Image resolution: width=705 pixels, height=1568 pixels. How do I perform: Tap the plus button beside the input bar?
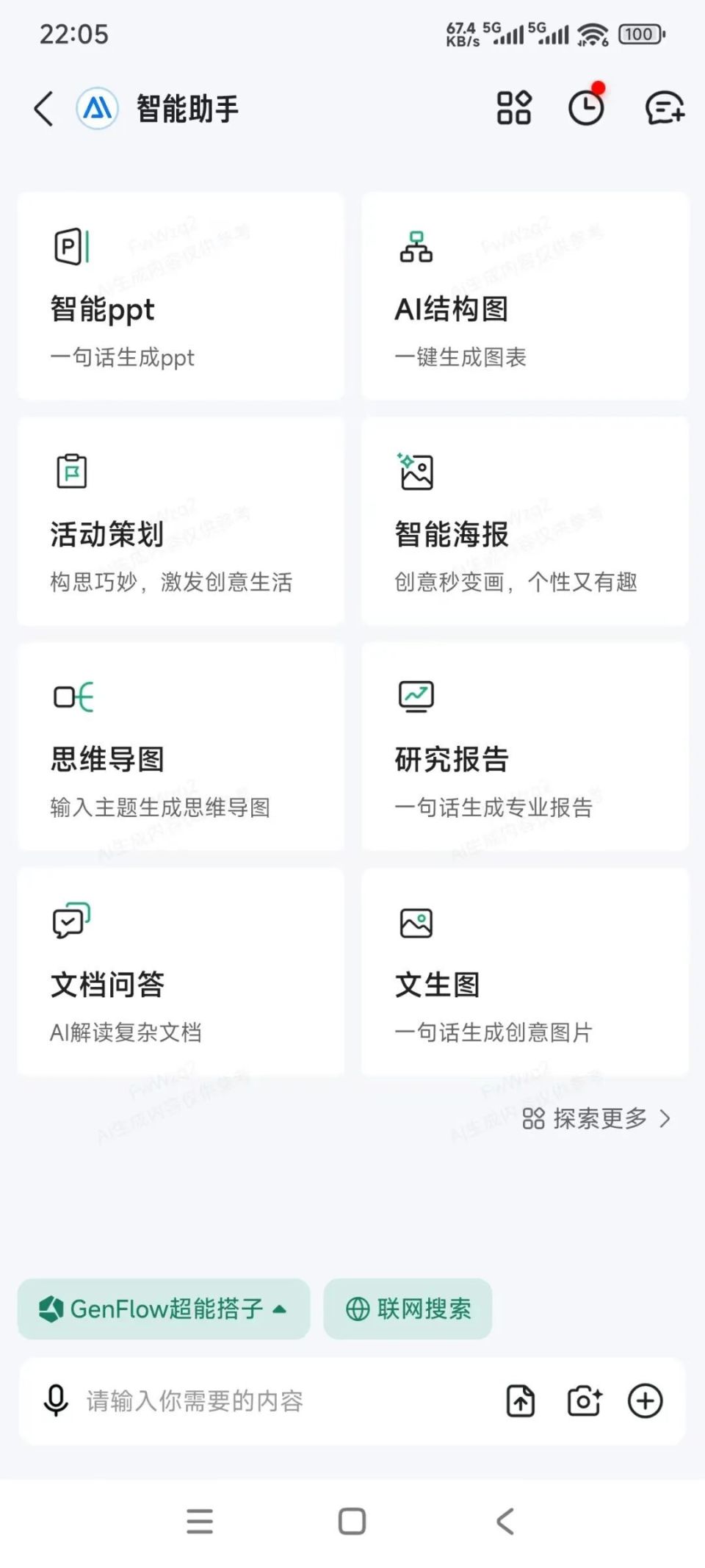click(645, 1400)
